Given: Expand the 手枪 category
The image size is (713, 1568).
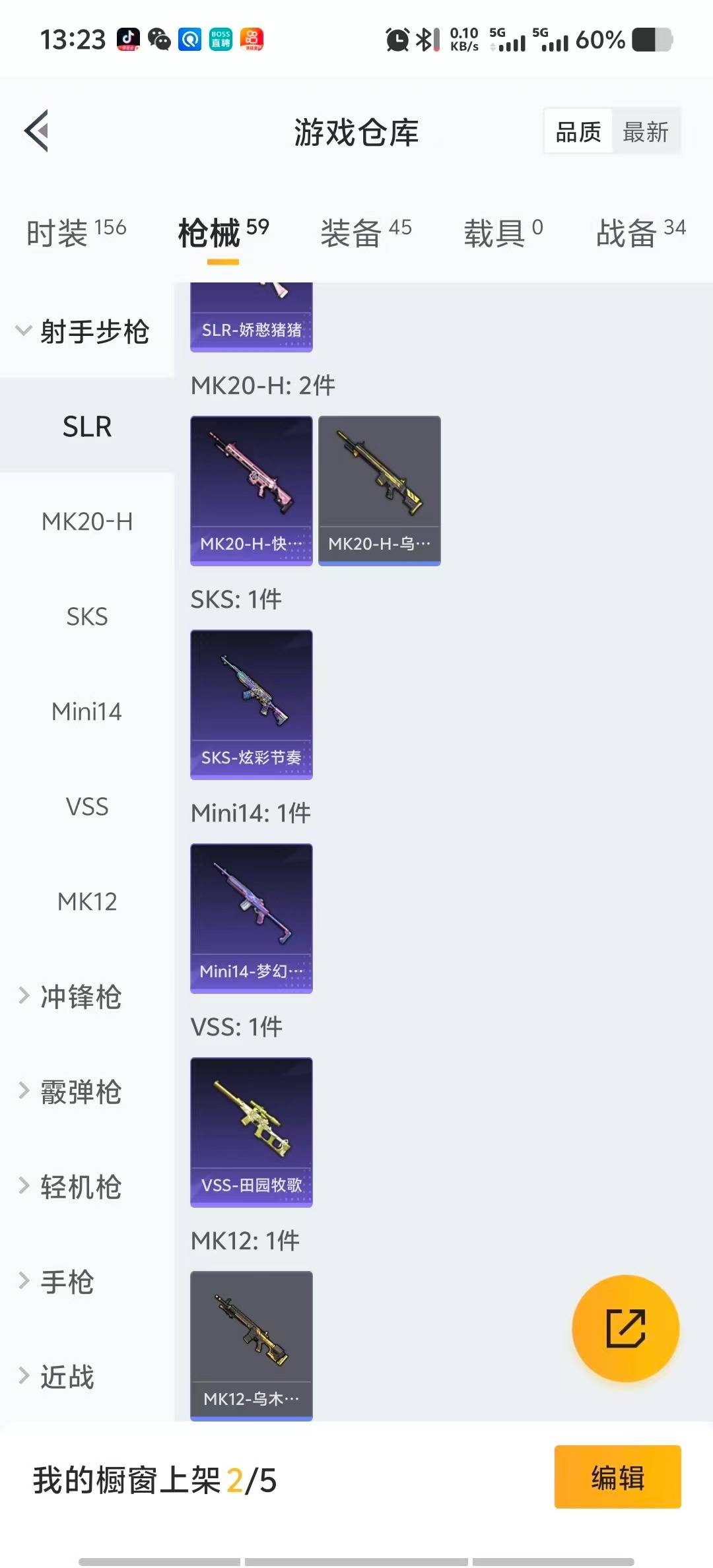Looking at the screenshot, I should tap(66, 1282).
